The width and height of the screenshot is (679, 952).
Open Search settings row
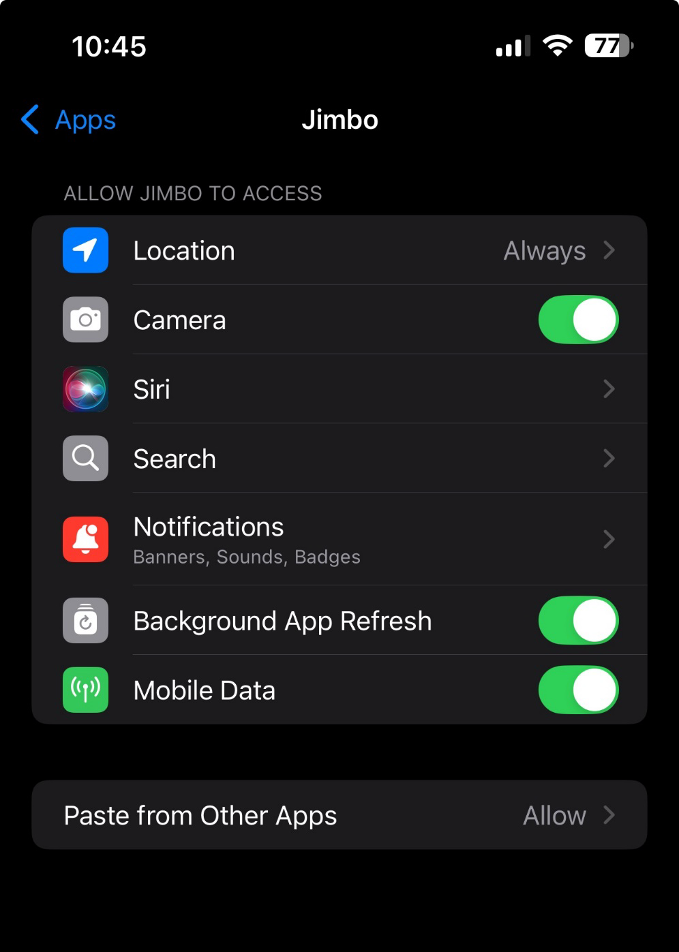pos(340,459)
